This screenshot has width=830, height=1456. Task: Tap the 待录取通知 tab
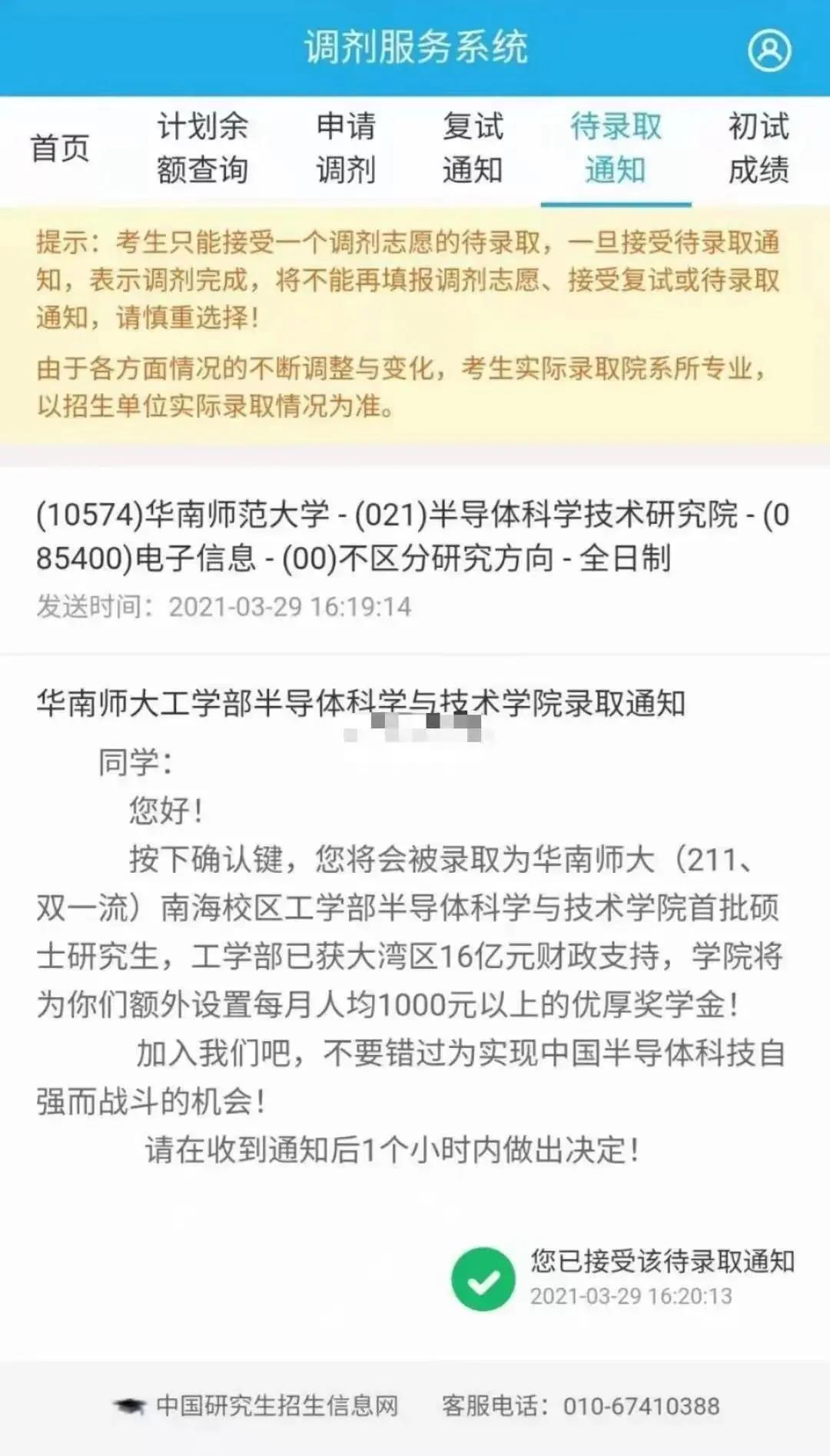coord(616,148)
